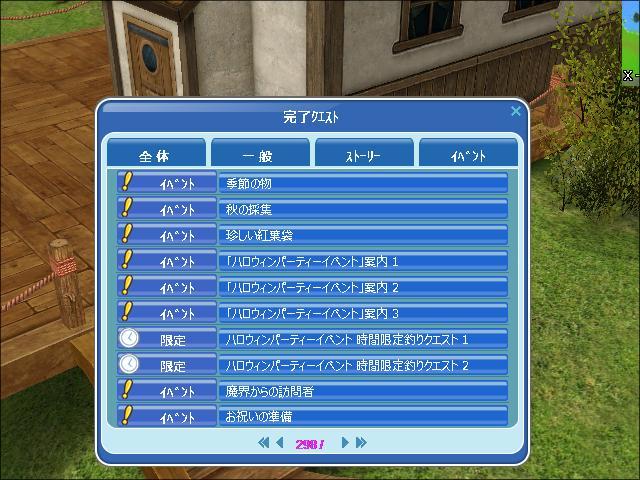The image size is (640, 480).
Task: Open ハロウィンパーティーイベント案内 1
Action: 362,262
